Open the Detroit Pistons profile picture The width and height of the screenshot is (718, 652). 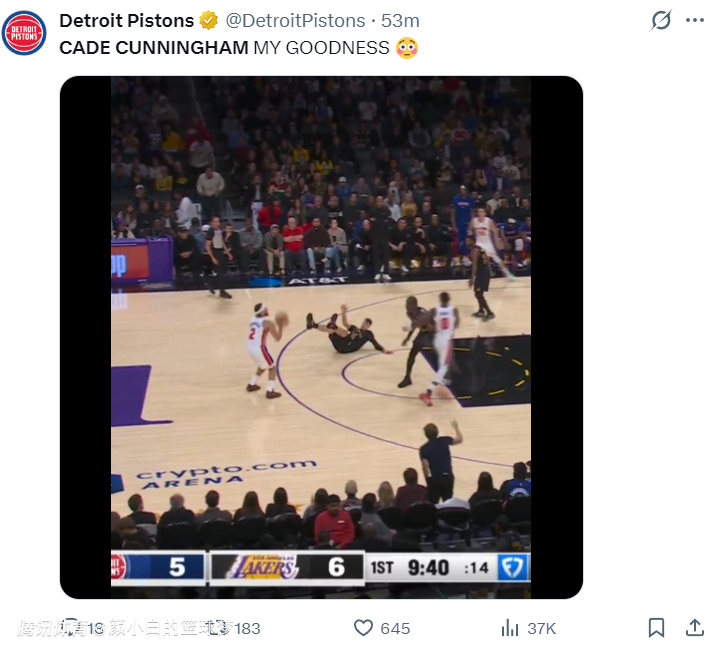(x=24, y=33)
